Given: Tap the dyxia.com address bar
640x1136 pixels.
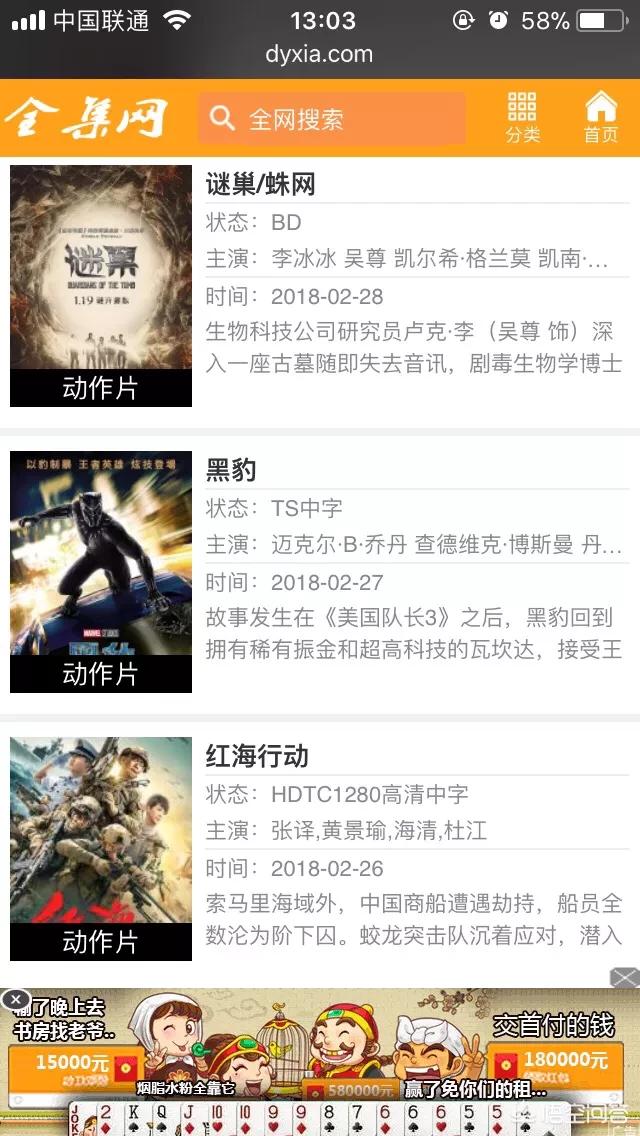Looking at the screenshot, I should point(319,54).
